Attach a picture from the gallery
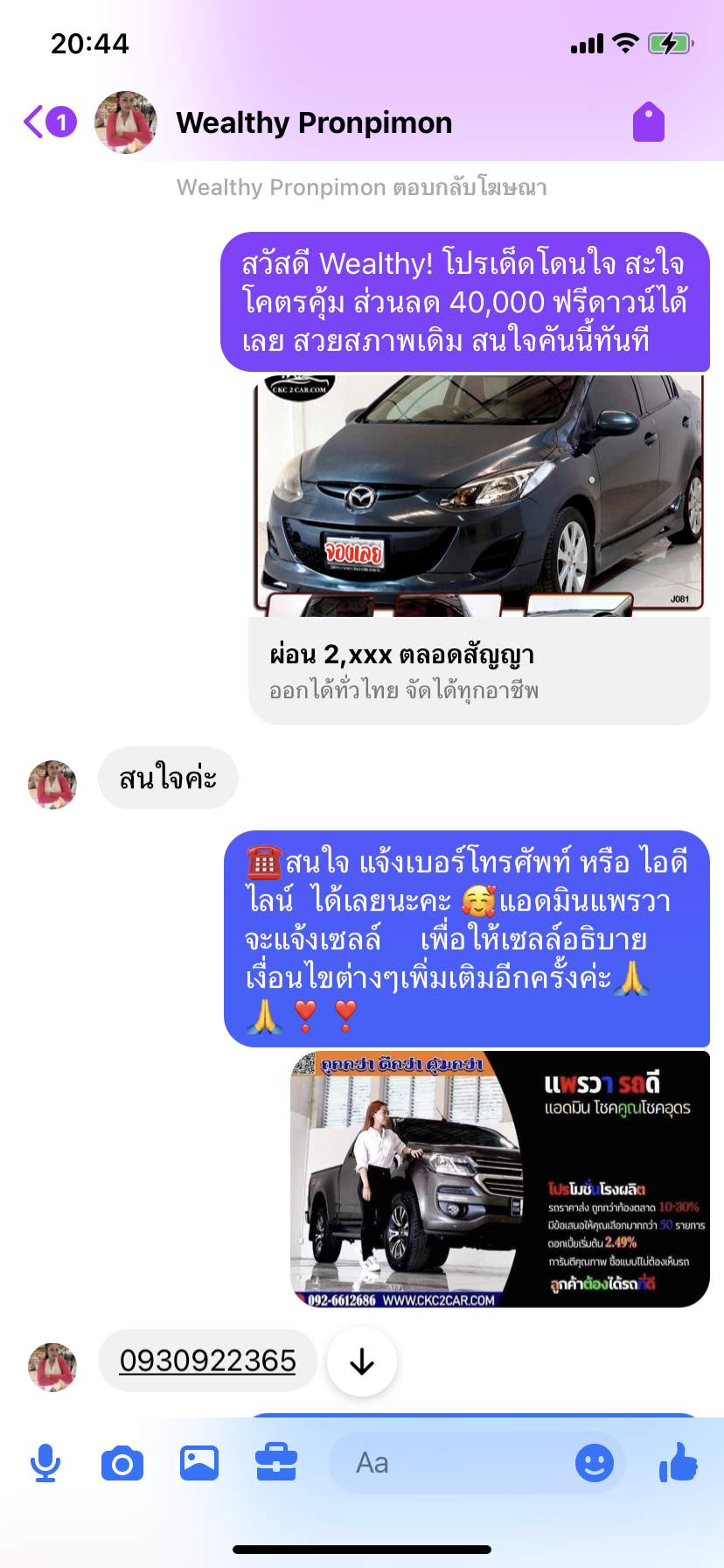 pos(199,1463)
